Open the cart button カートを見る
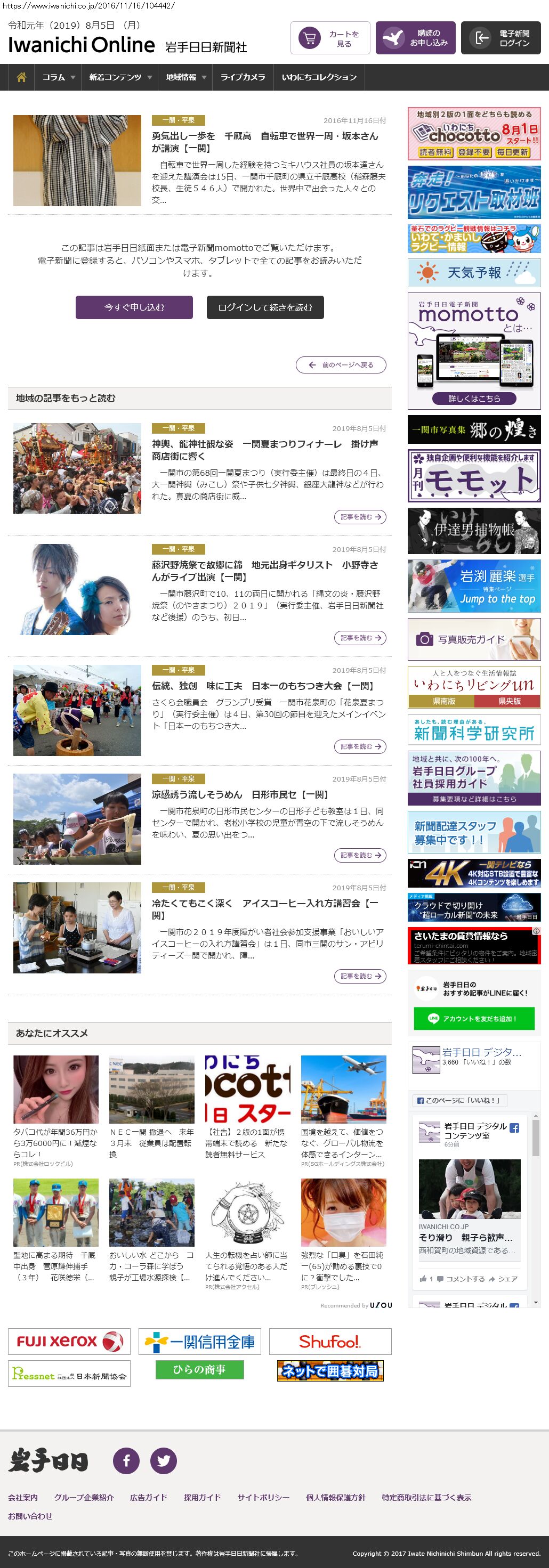 [330, 38]
